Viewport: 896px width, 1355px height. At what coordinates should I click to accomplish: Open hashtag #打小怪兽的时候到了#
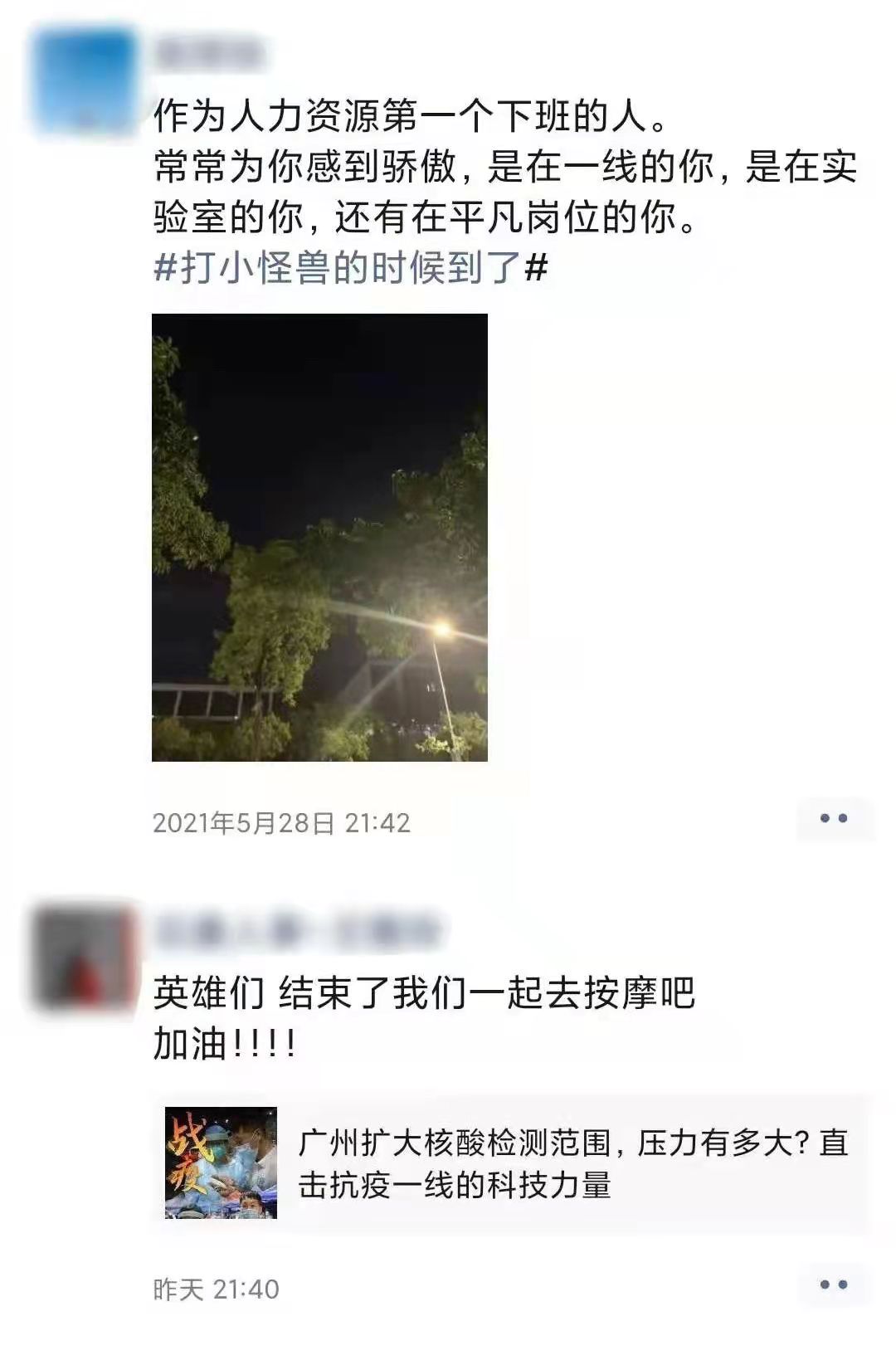[350, 269]
